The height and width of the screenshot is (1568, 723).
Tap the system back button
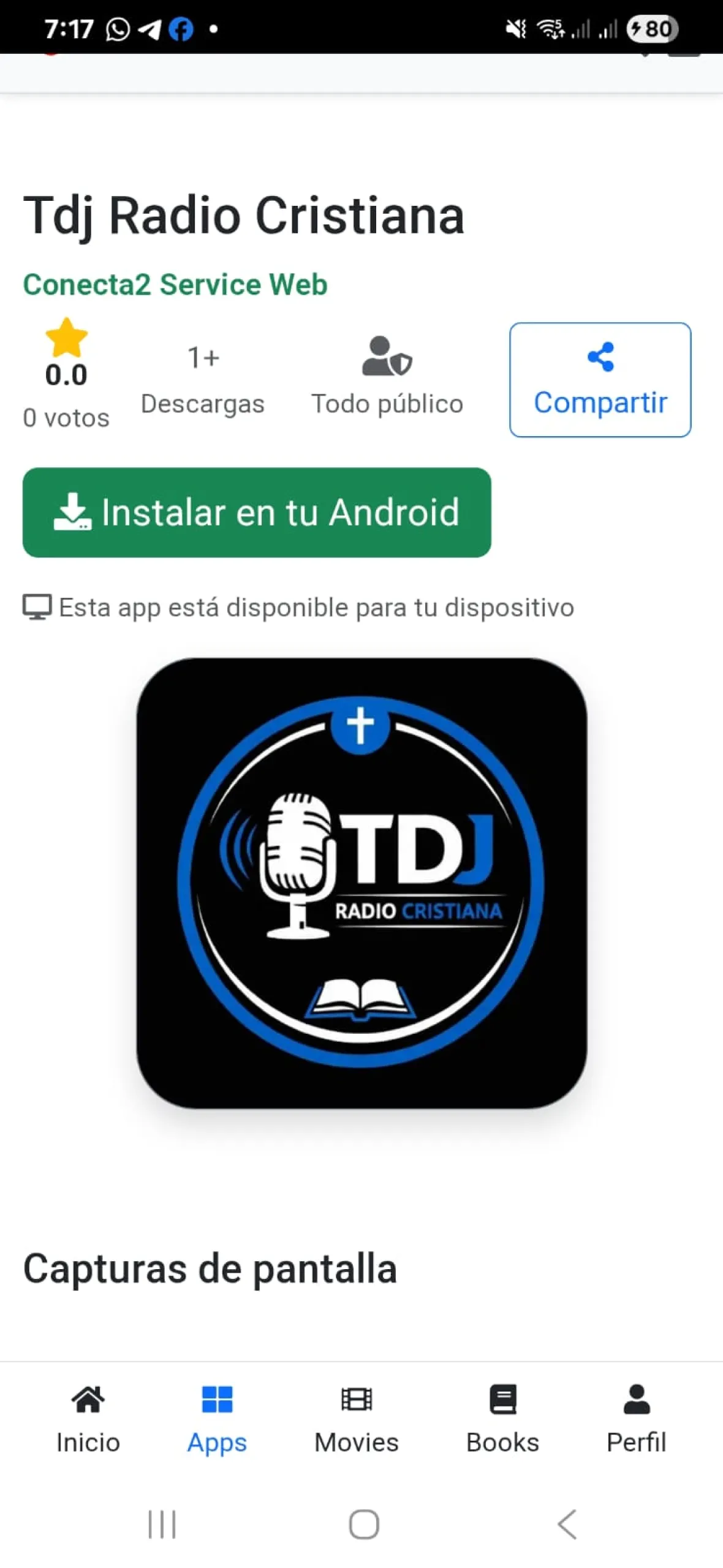click(x=567, y=1524)
